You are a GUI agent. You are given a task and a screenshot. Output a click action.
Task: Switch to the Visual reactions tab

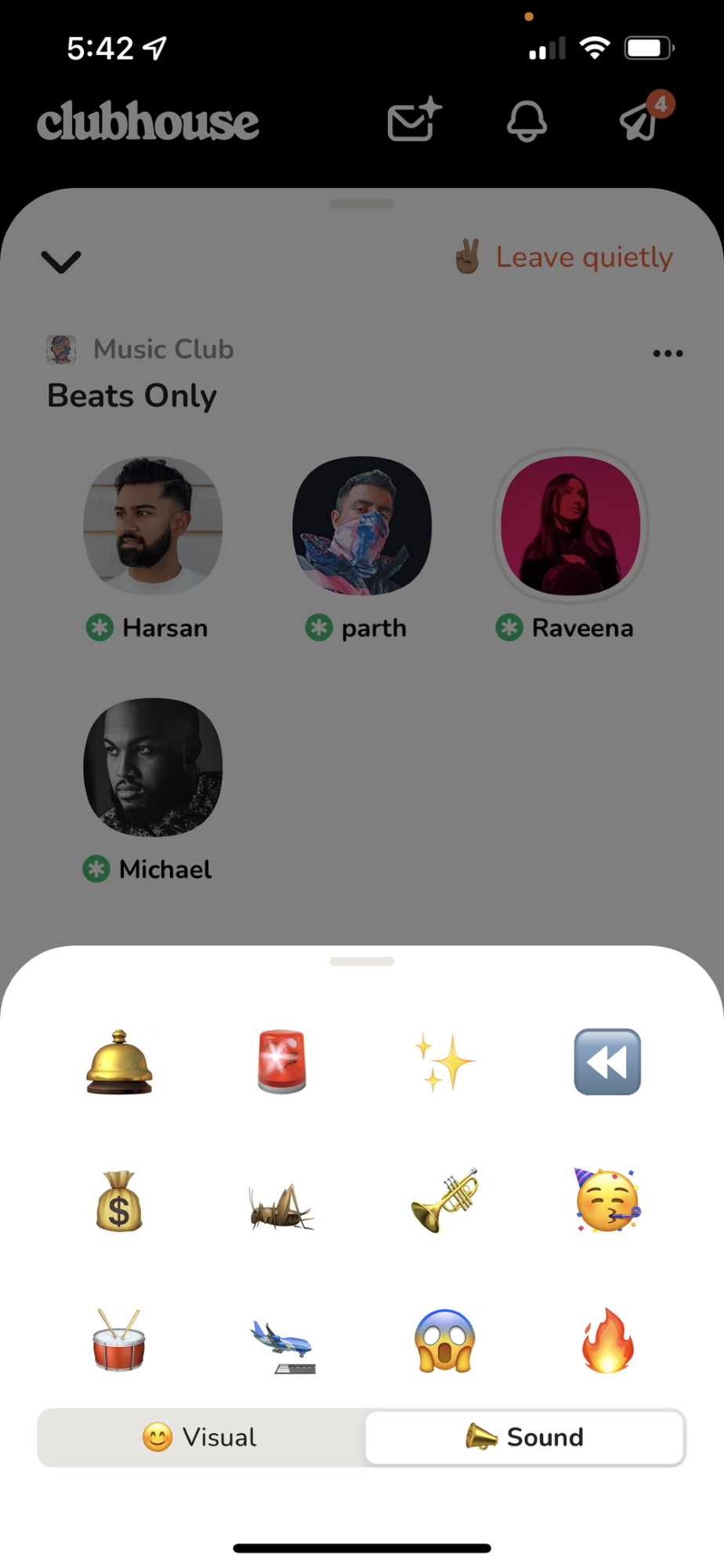[201, 1437]
